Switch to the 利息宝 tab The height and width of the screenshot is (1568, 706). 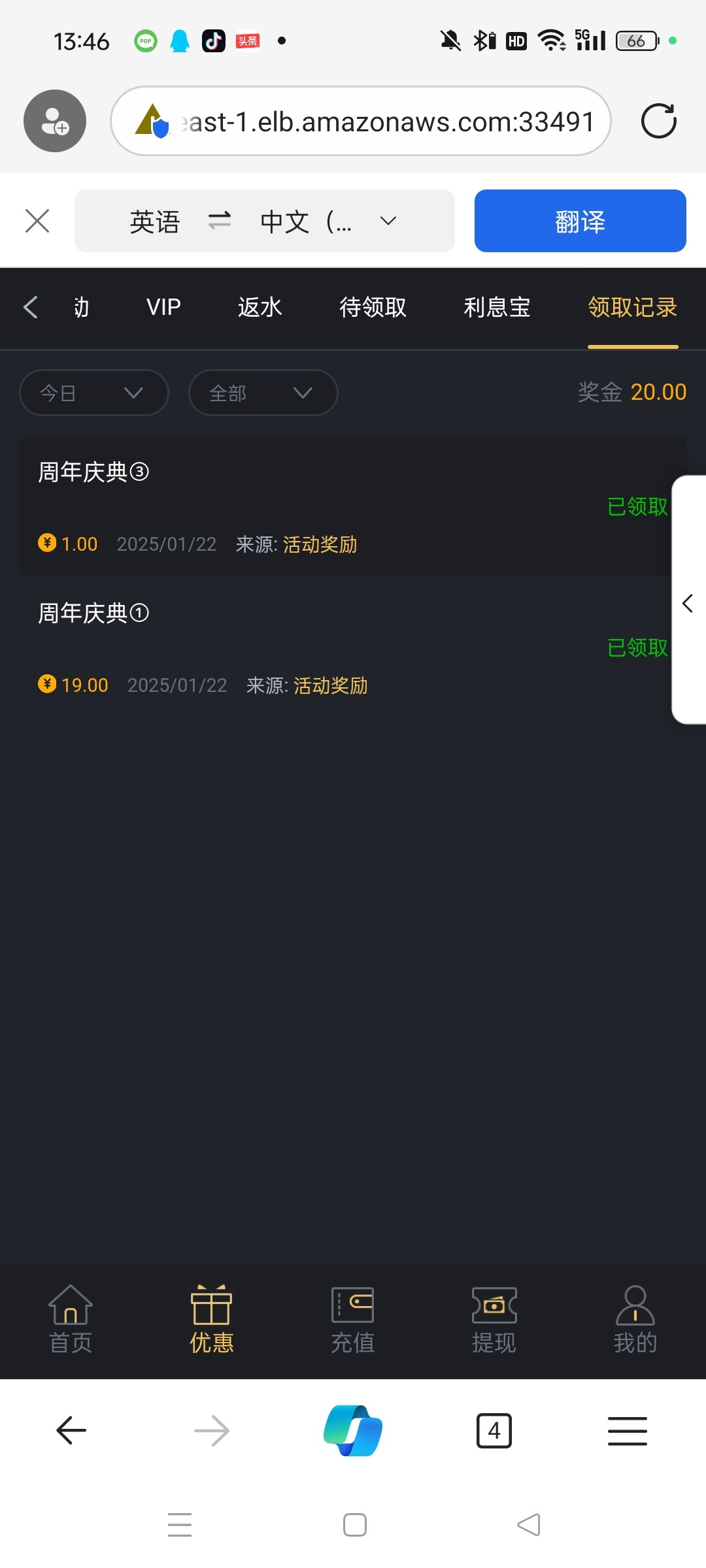497,307
